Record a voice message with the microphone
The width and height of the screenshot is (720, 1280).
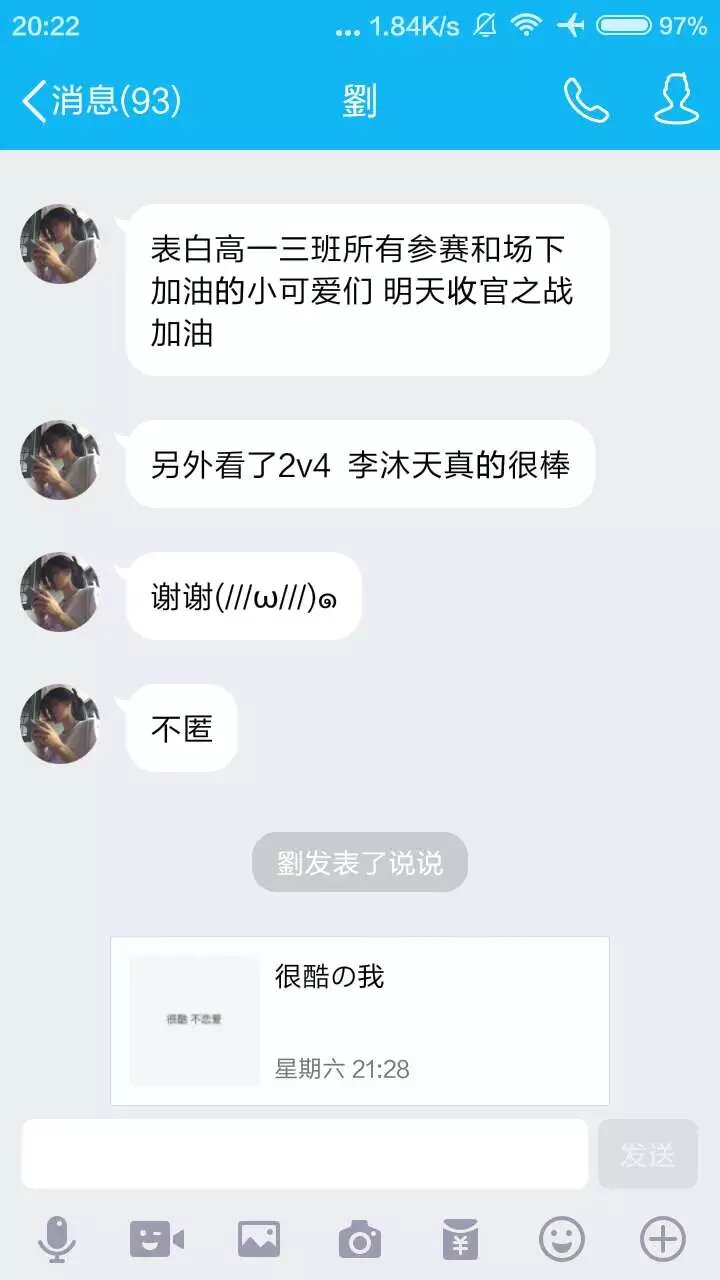[x=57, y=1240]
